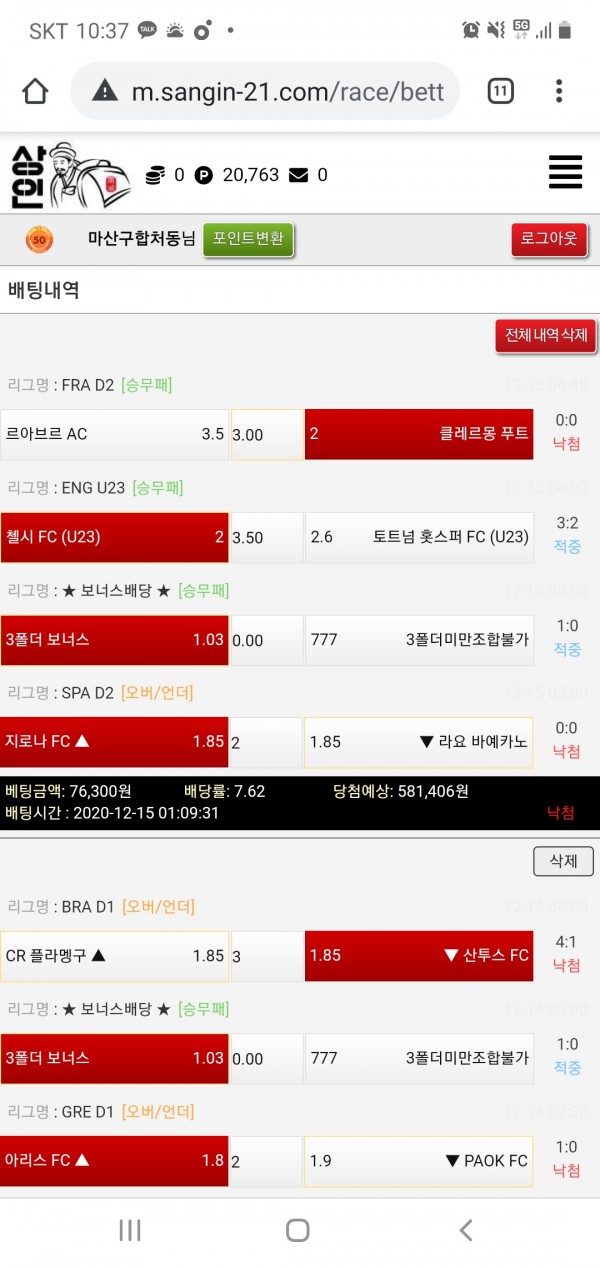Open the browser tab switcher
600x1267 pixels.
pyautogui.click(x=500, y=92)
